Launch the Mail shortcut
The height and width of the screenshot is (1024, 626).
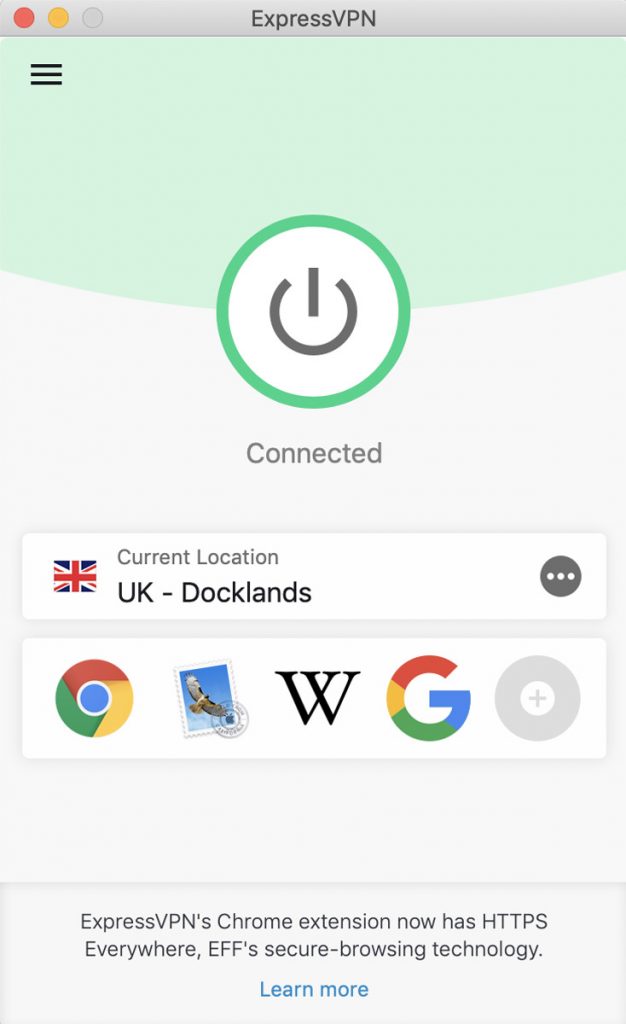click(210, 698)
